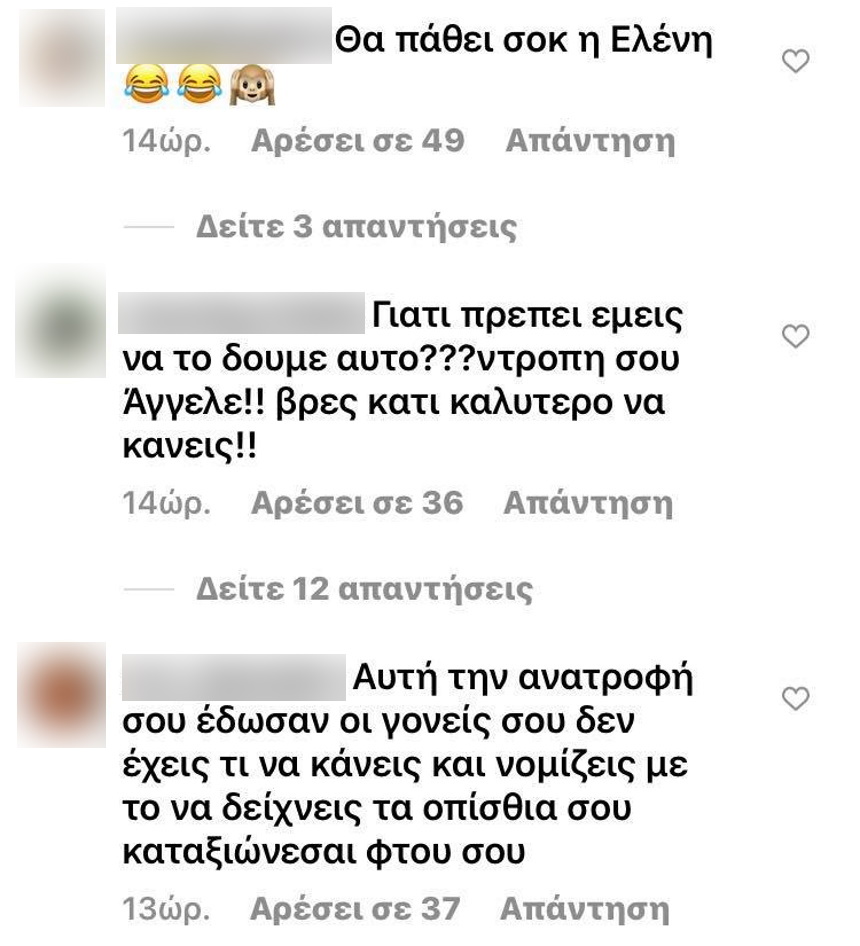This screenshot has width=860, height=946.
Task: Show who liked the 49-like comment
Action: 357,141
